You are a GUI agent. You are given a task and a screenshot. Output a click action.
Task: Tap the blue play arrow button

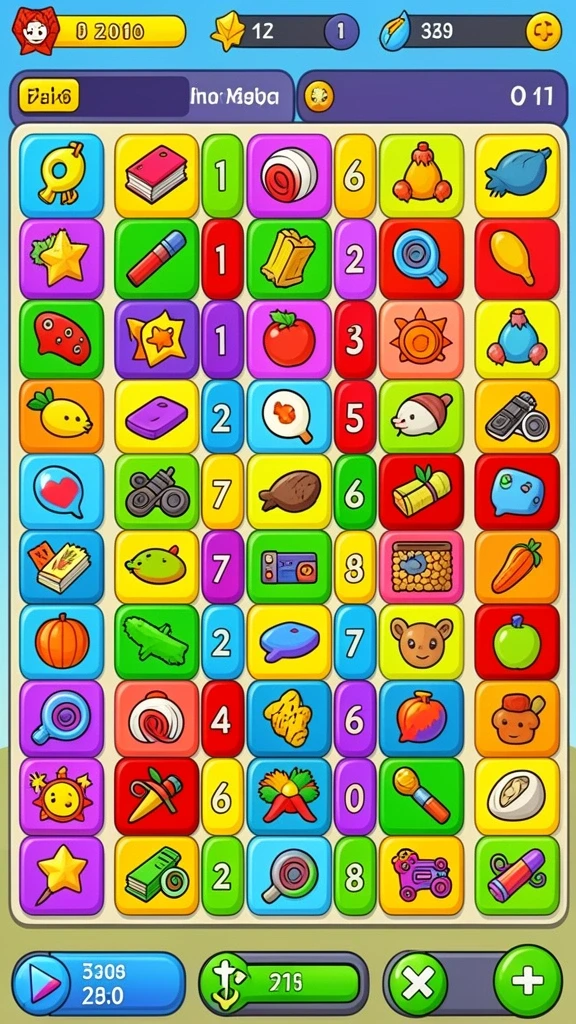40,982
